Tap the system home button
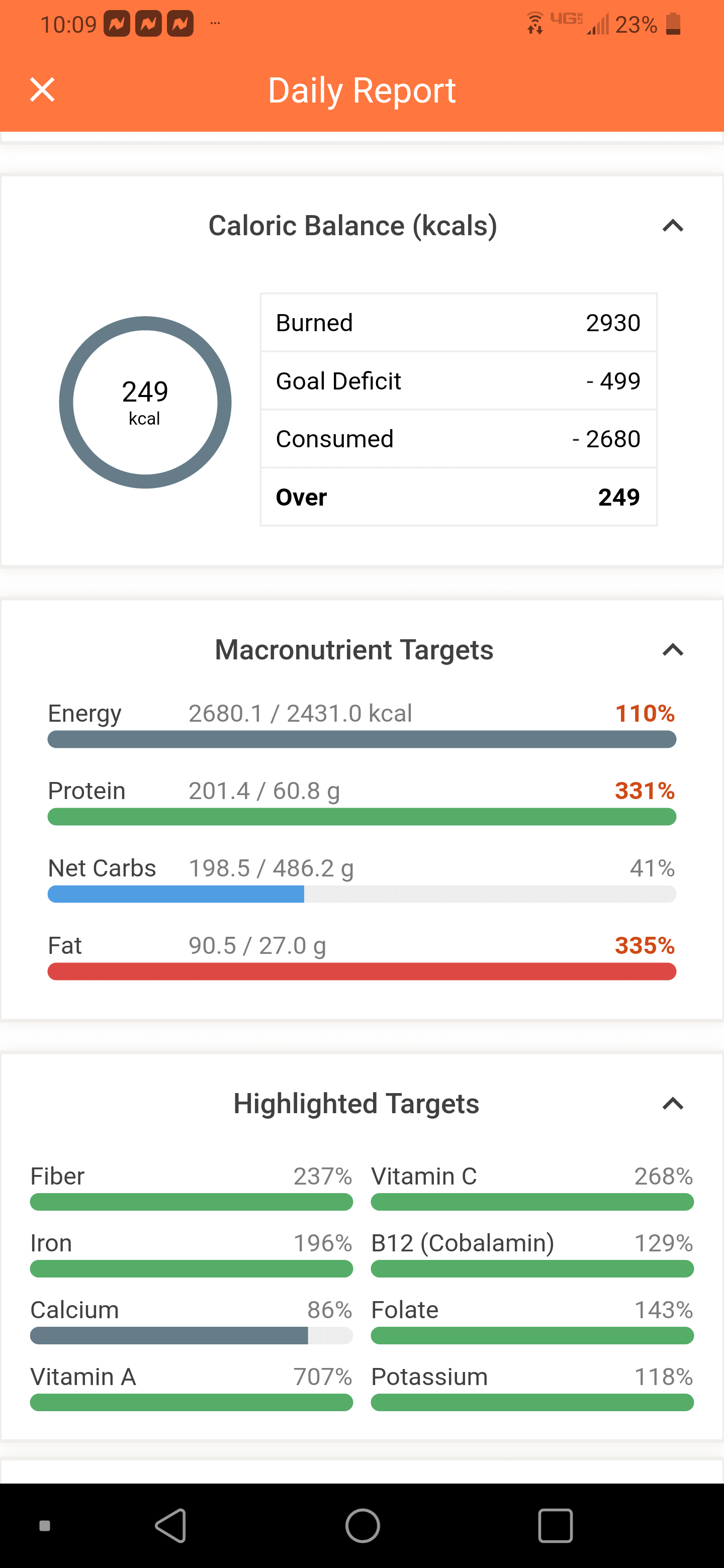The height and width of the screenshot is (1568, 724). (x=363, y=1525)
